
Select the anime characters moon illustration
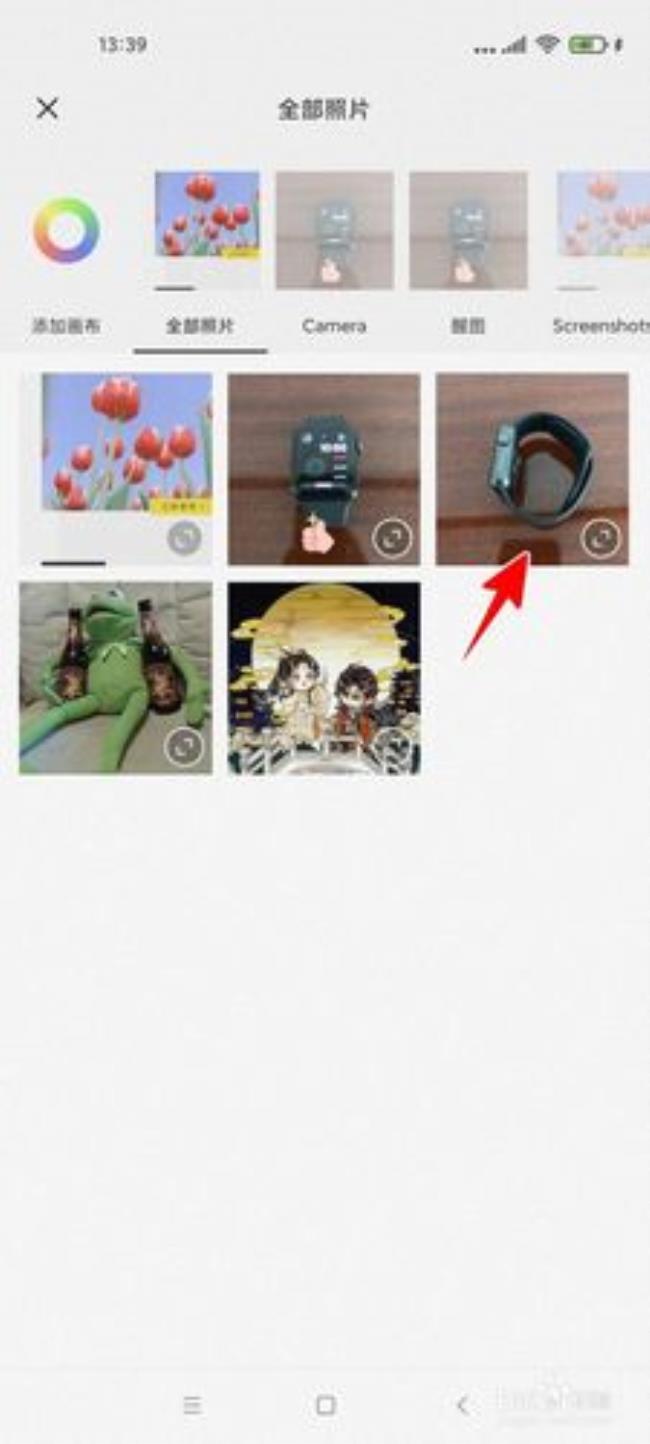pos(323,678)
